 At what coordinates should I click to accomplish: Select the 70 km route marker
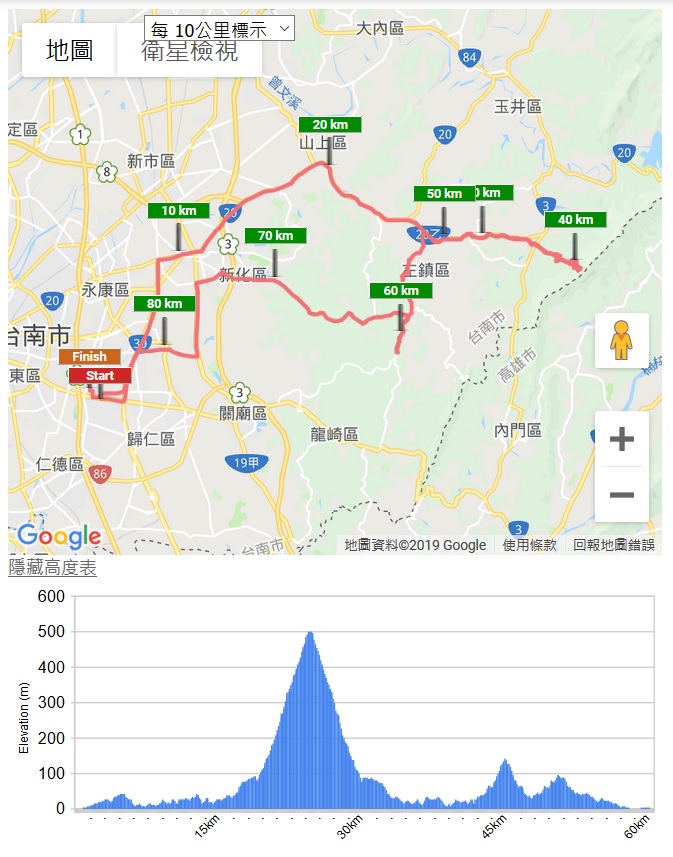click(275, 236)
